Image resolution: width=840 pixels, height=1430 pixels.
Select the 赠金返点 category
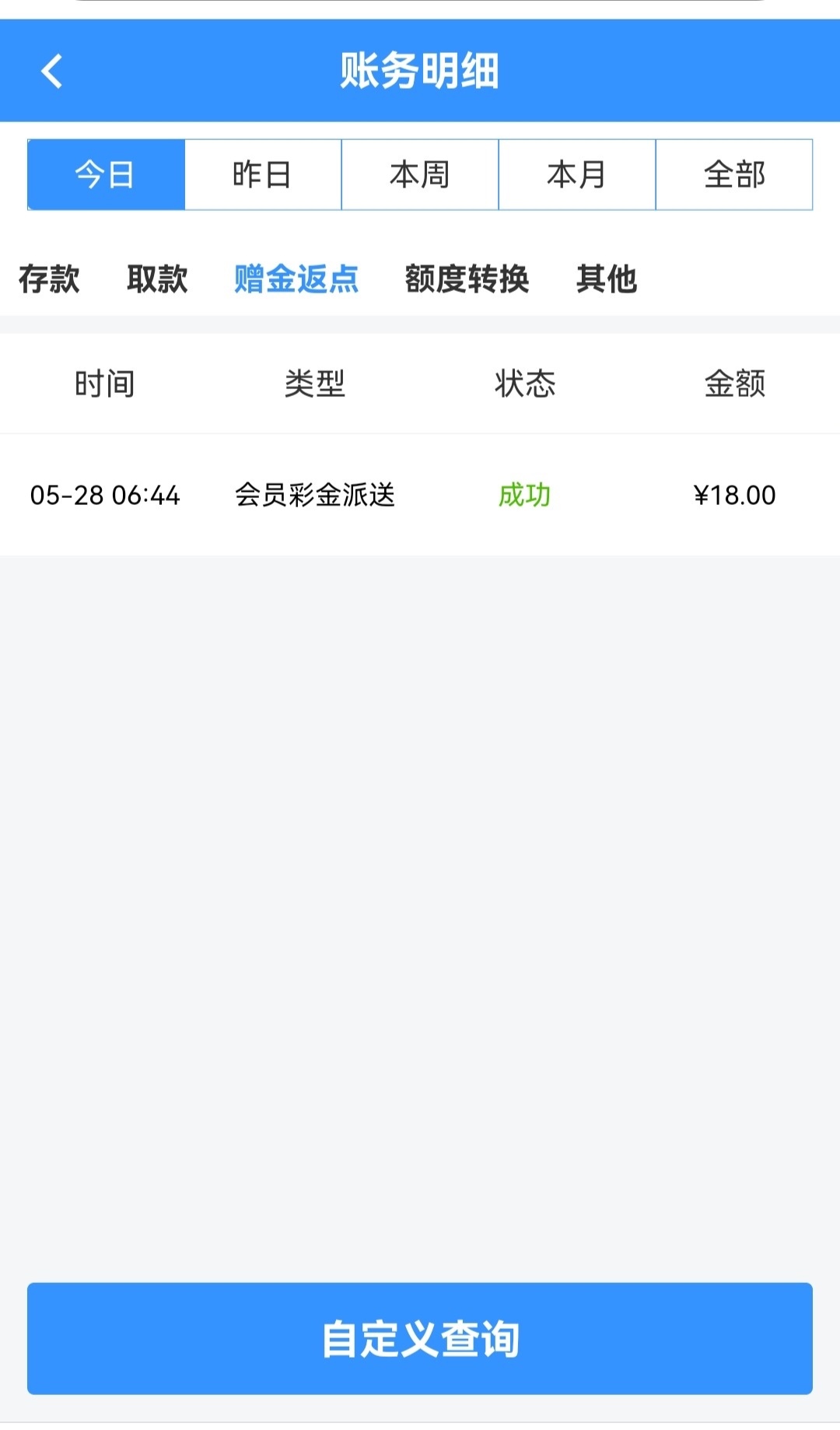[x=296, y=279]
